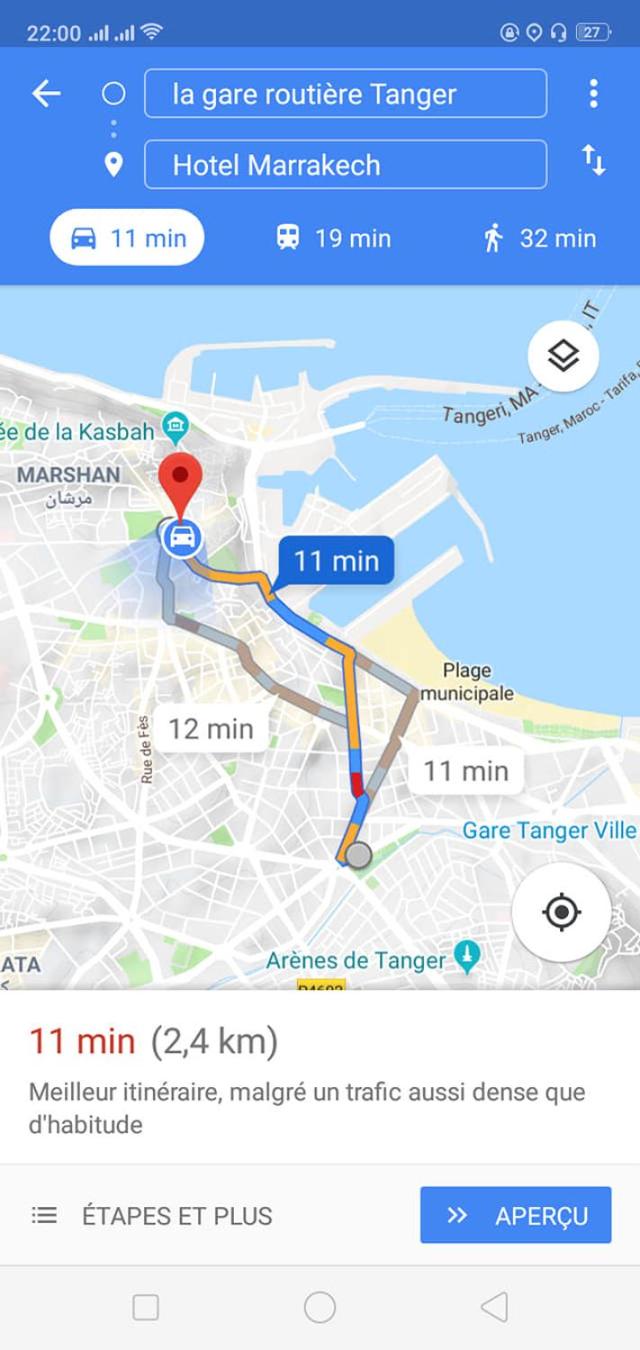Swap origin and destination

coord(593,160)
